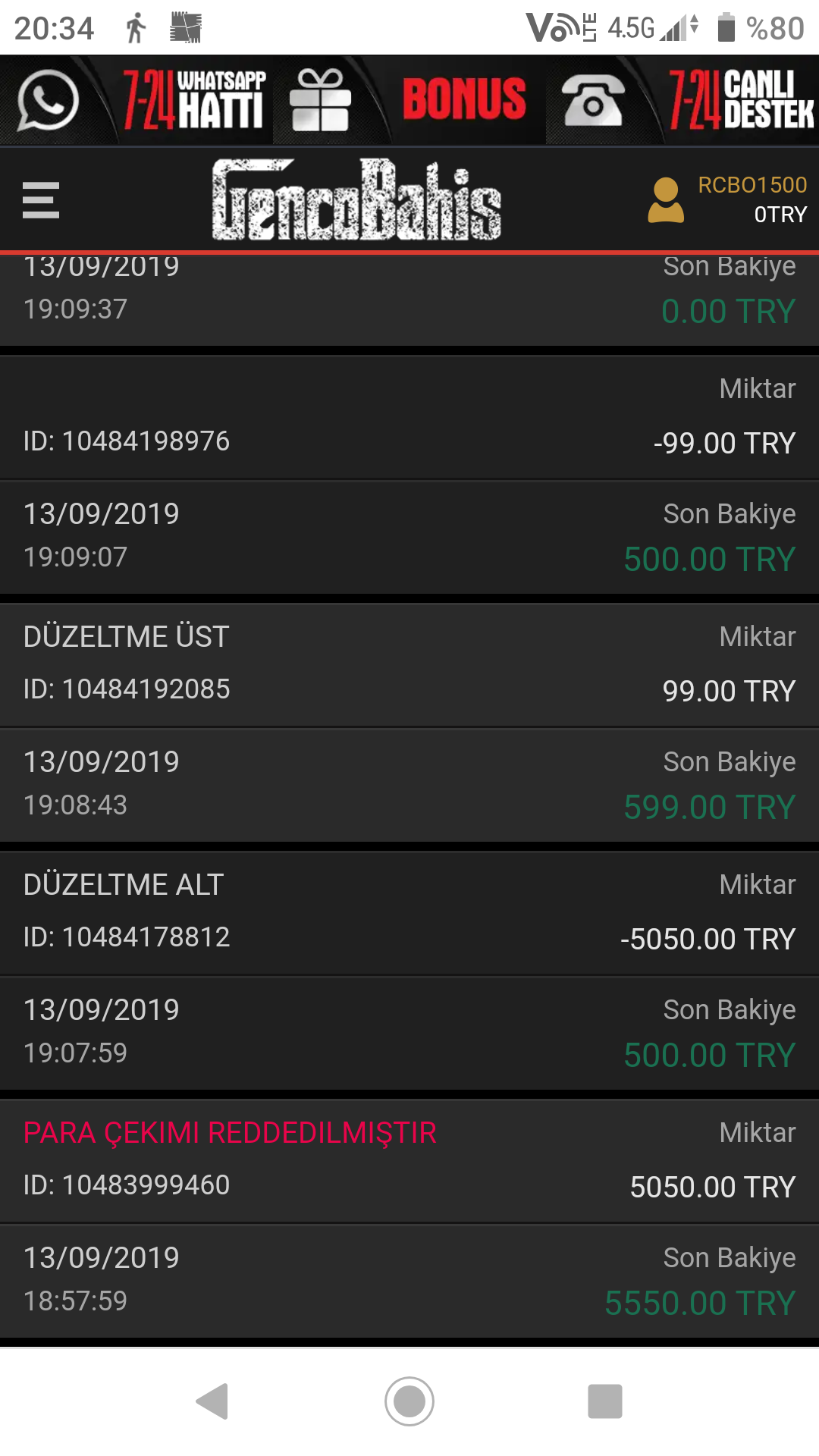Open the hamburger drawer menu
This screenshot has width=819, height=1456.
(41, 200)
